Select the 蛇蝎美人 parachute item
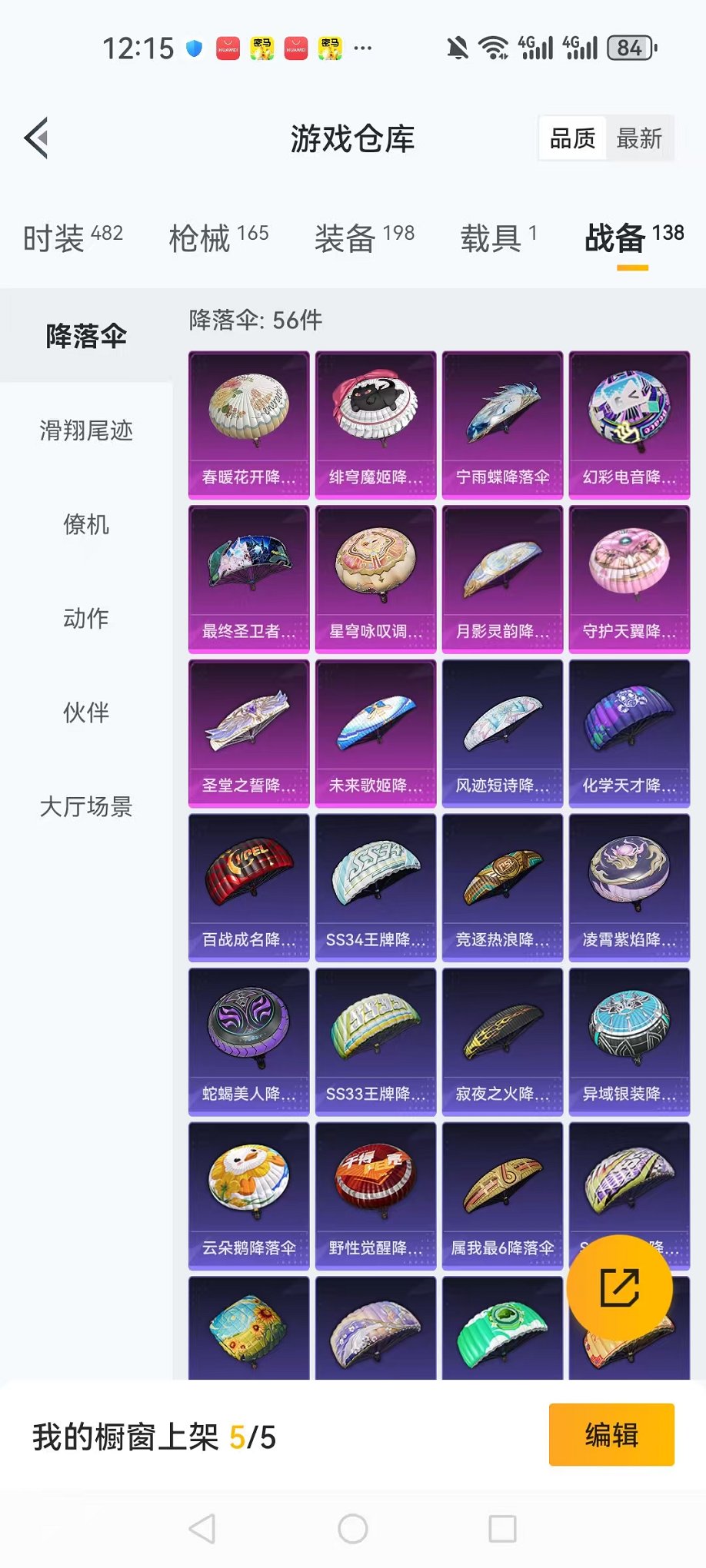 coord(248,1039)
